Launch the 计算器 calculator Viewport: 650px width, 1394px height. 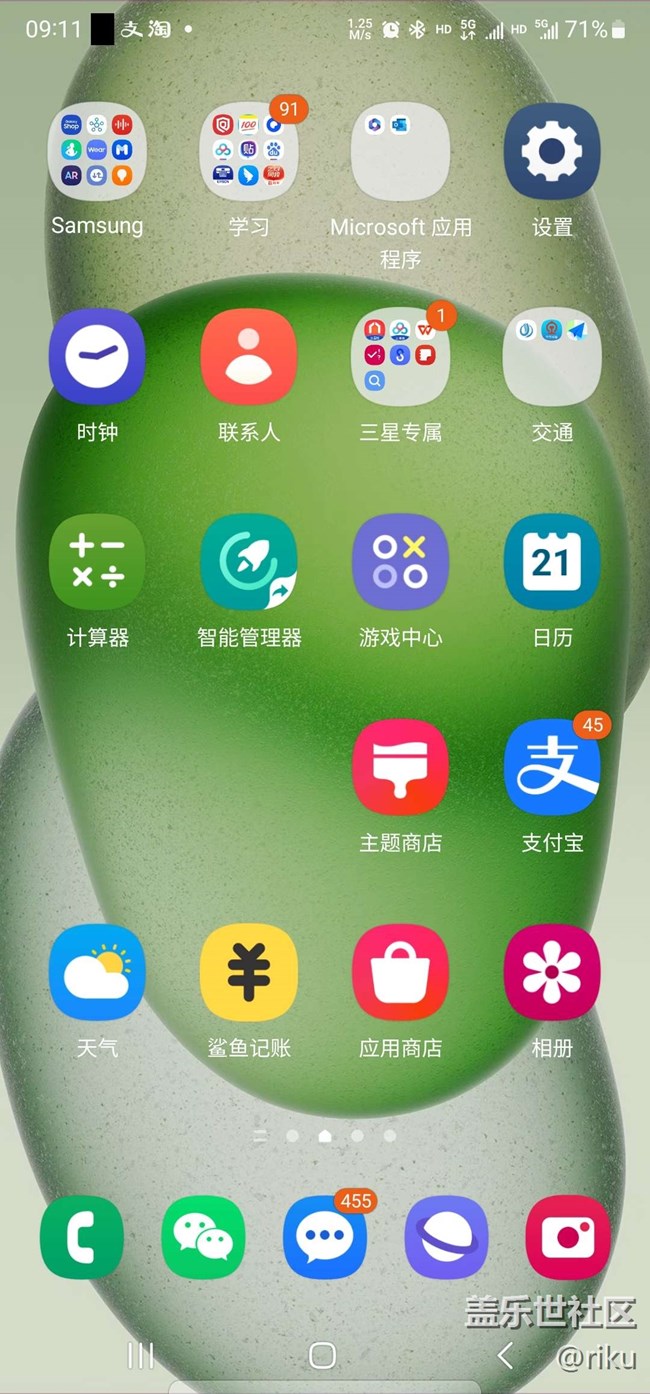click(x=97, y=562)
